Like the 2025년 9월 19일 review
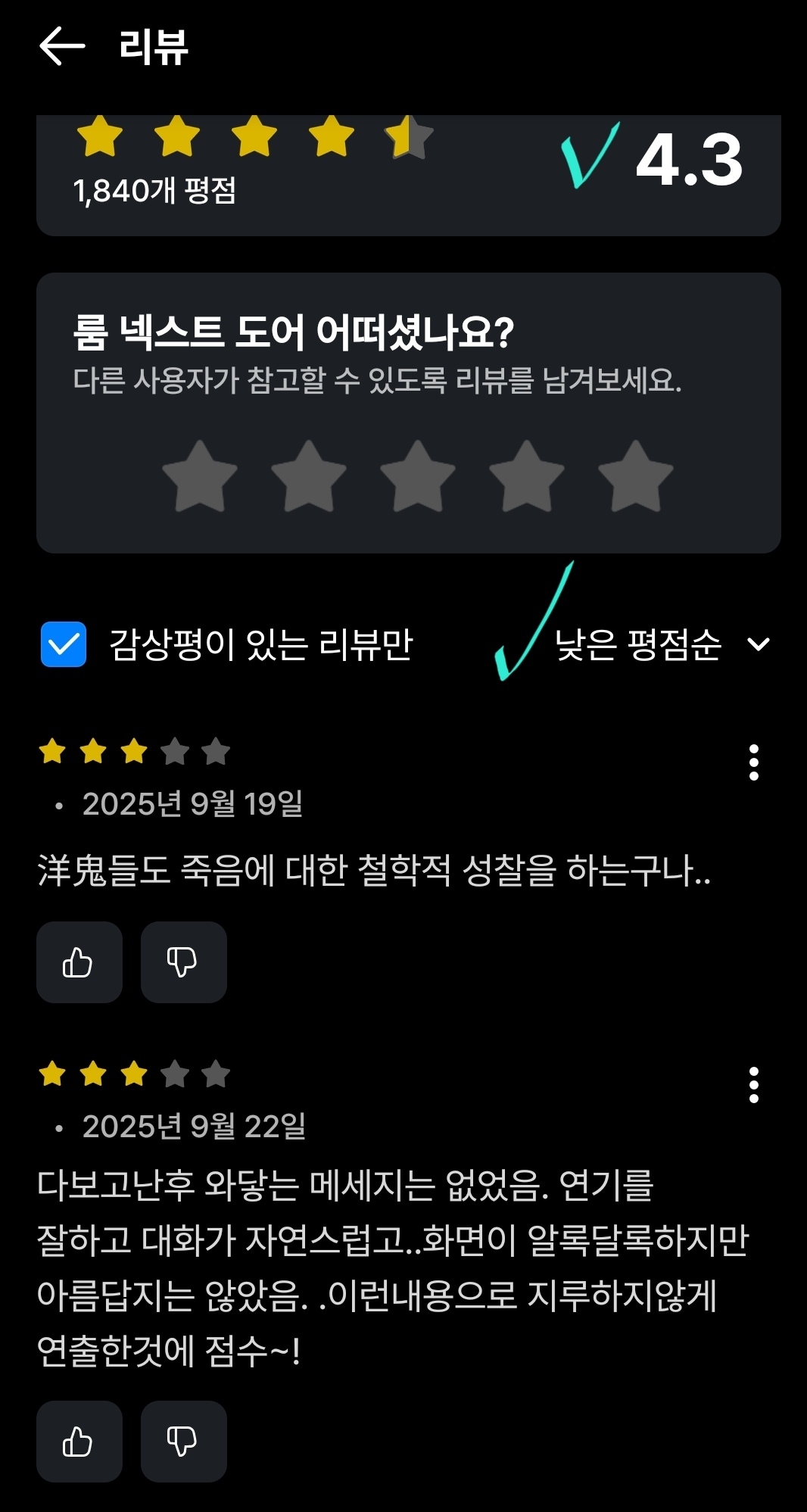The image size is (807, 1512). [79, 962]
